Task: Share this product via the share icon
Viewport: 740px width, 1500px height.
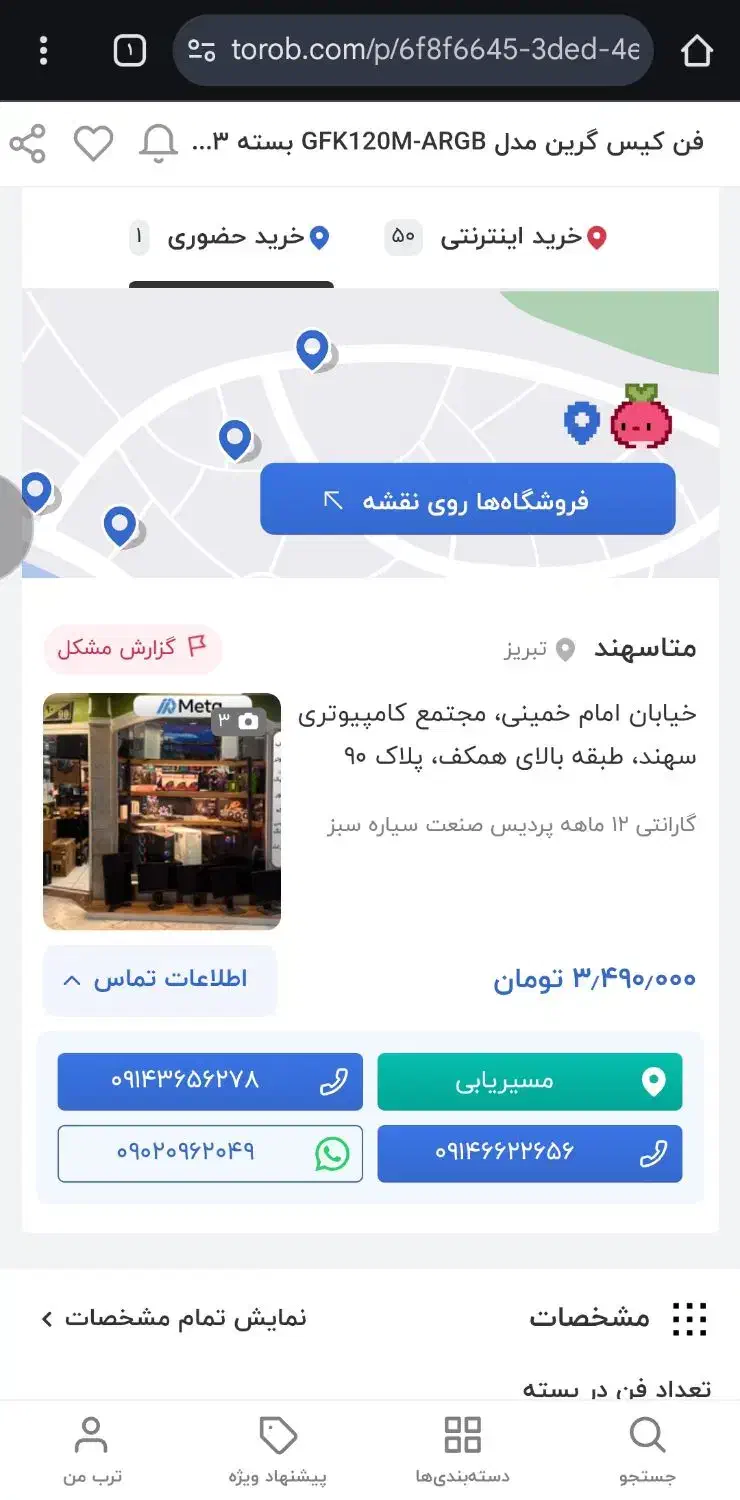Action: click(x=29, y=141)
